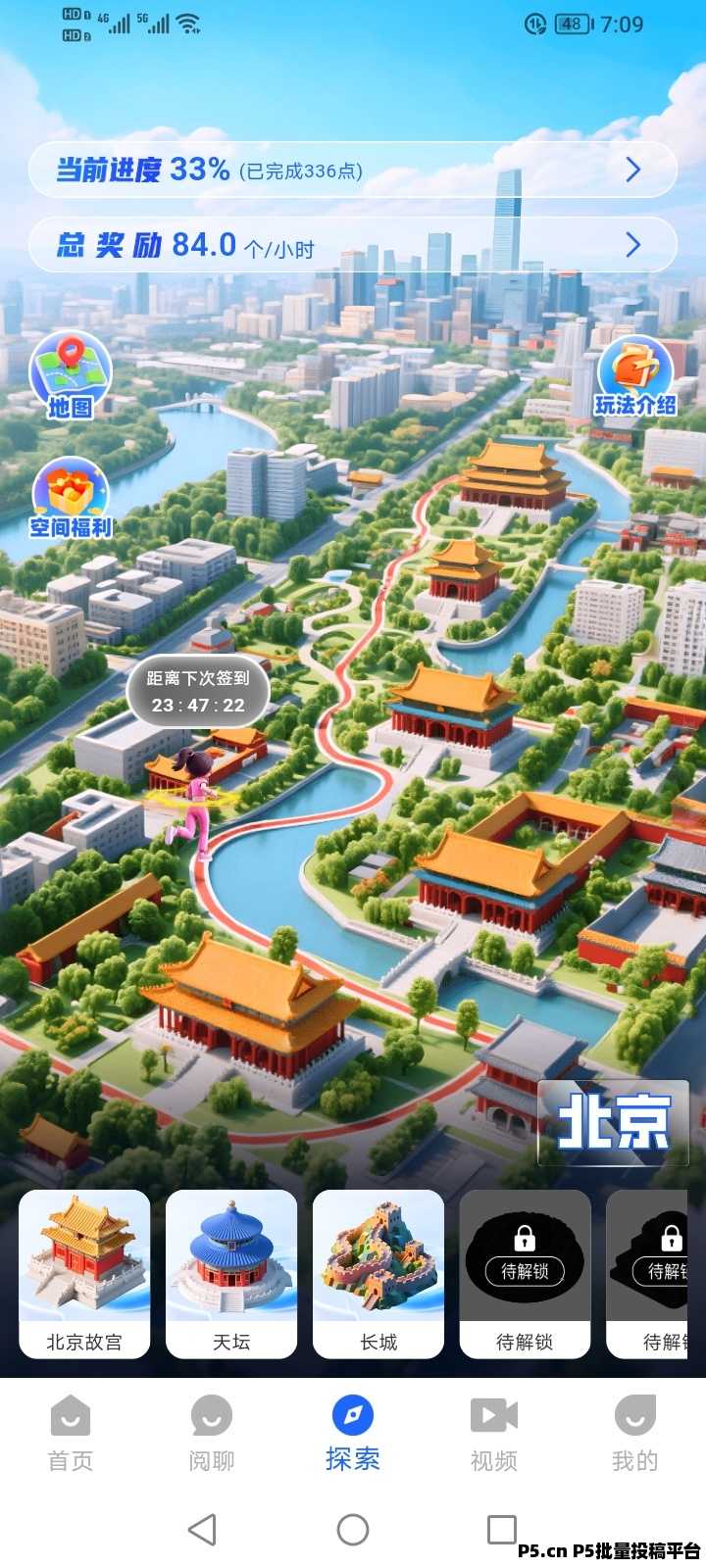Select the 天坛 Temple of Heaven thumbnail

(230, 1274)
